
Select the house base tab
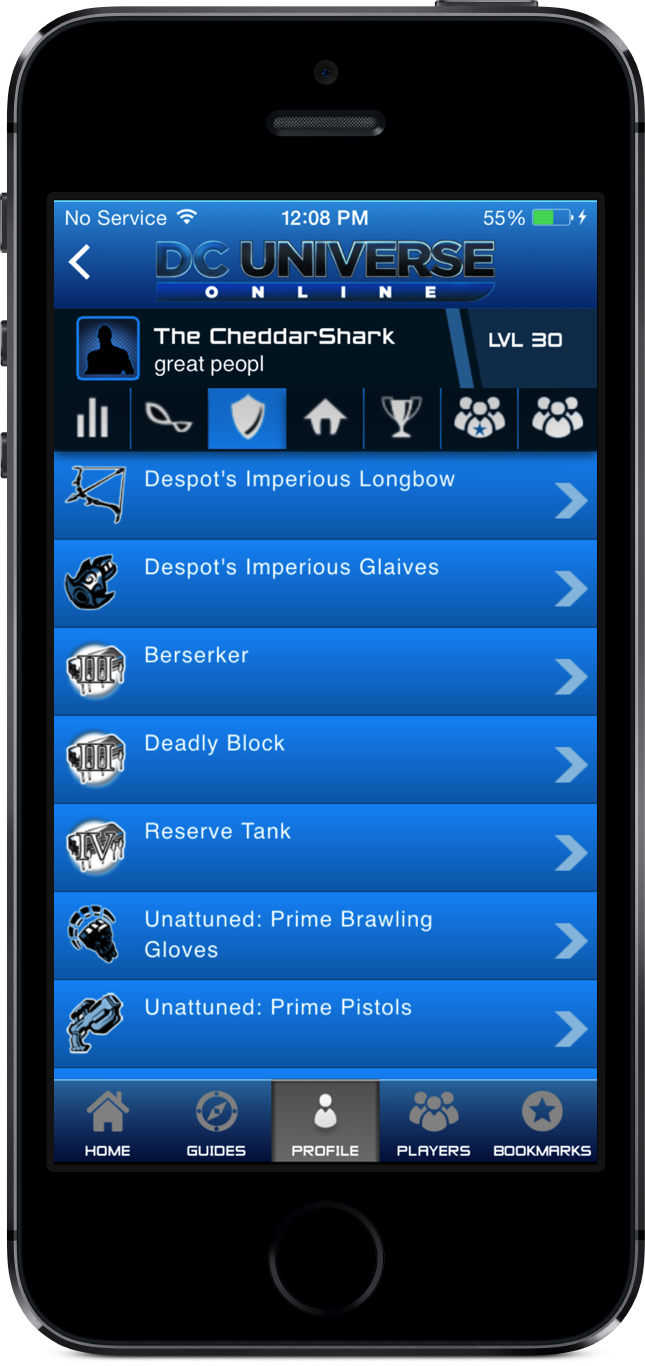324,419
